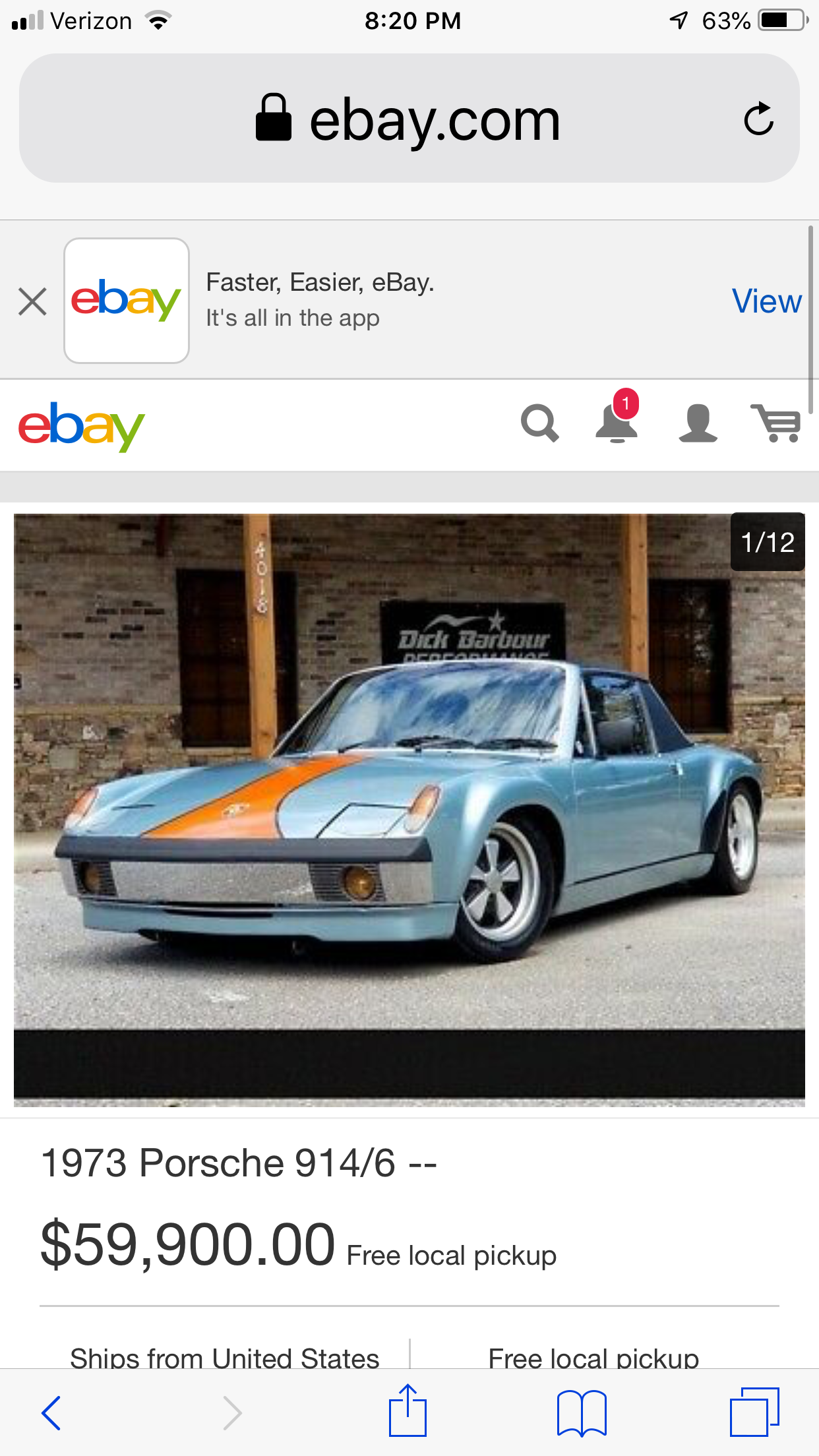Viewport: 819px width, 1456px height.
Task: Share this page from Safari
Action: click(x=408, y=1411)
